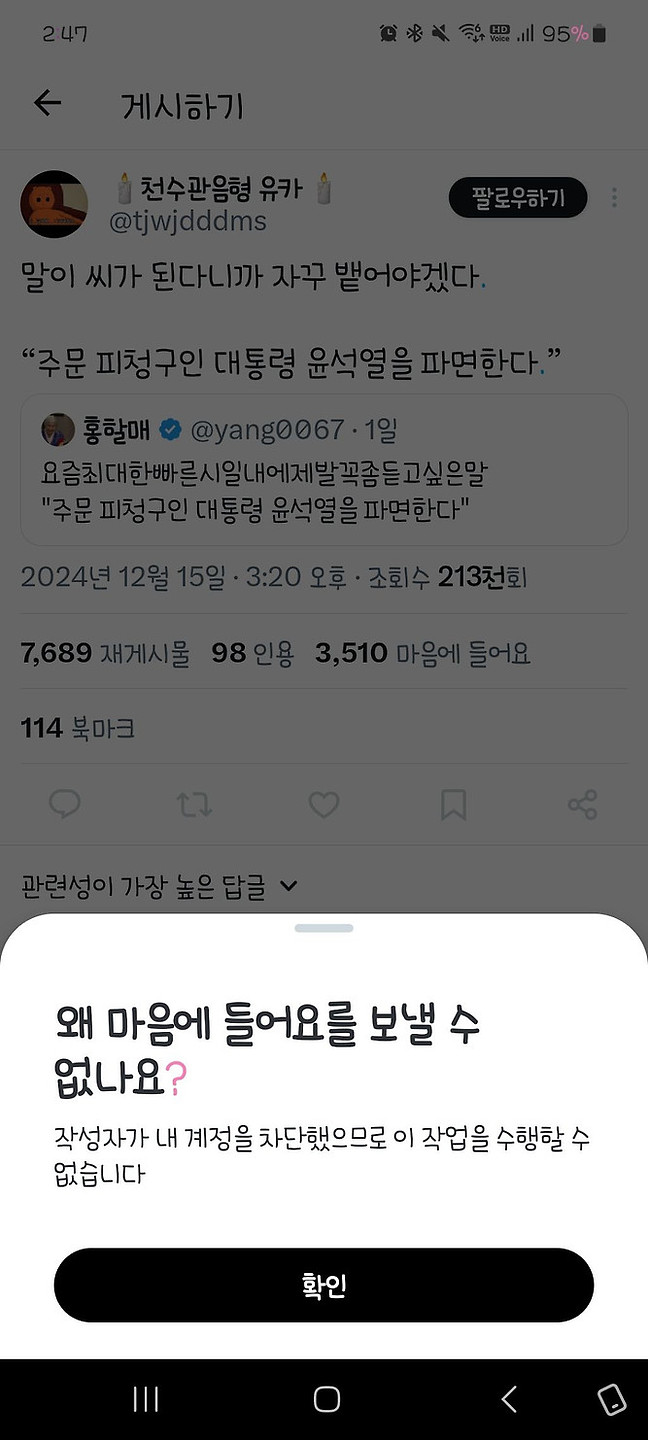Share the post with the share icon

click(x=582, y=804)
